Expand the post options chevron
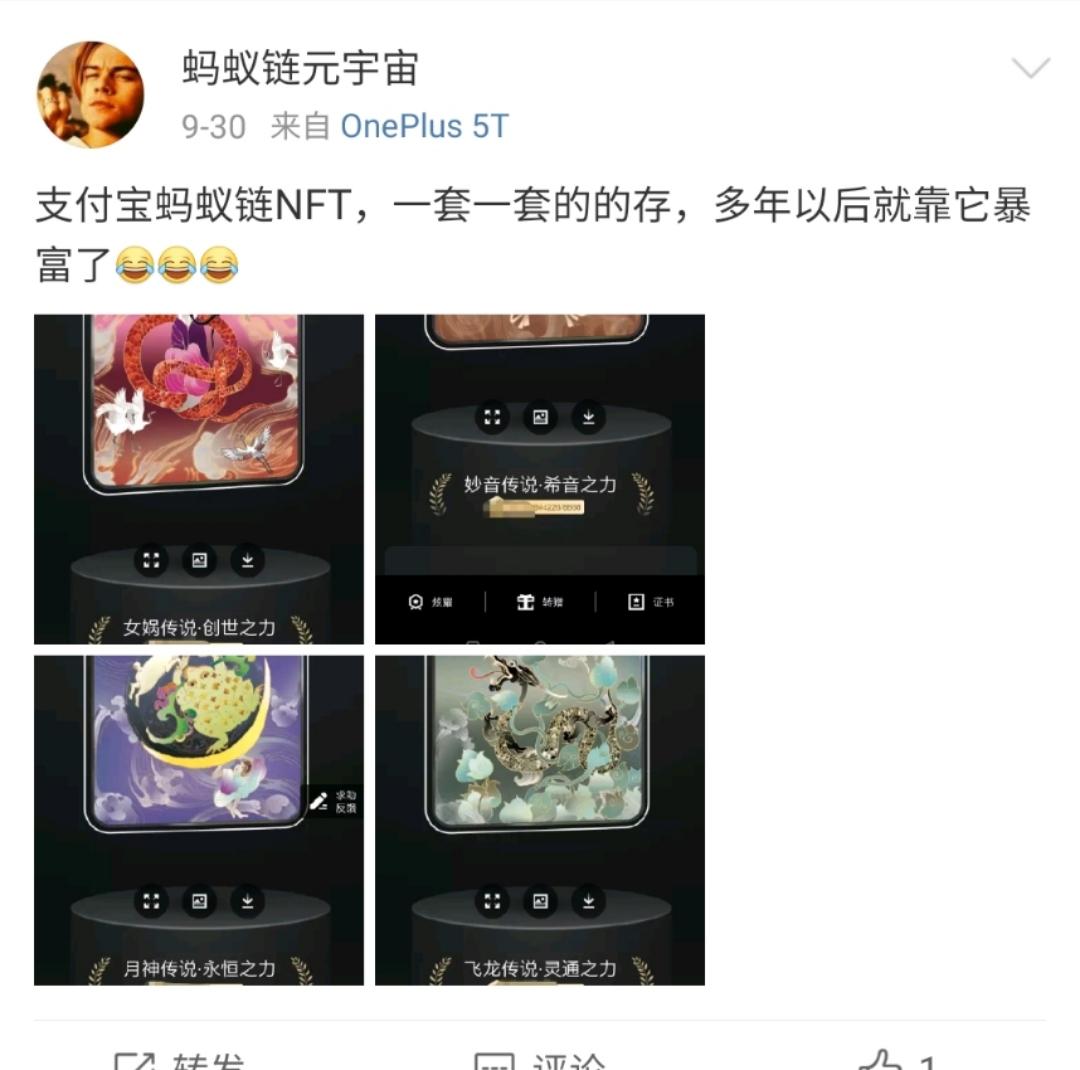 tap(1030, 69)
